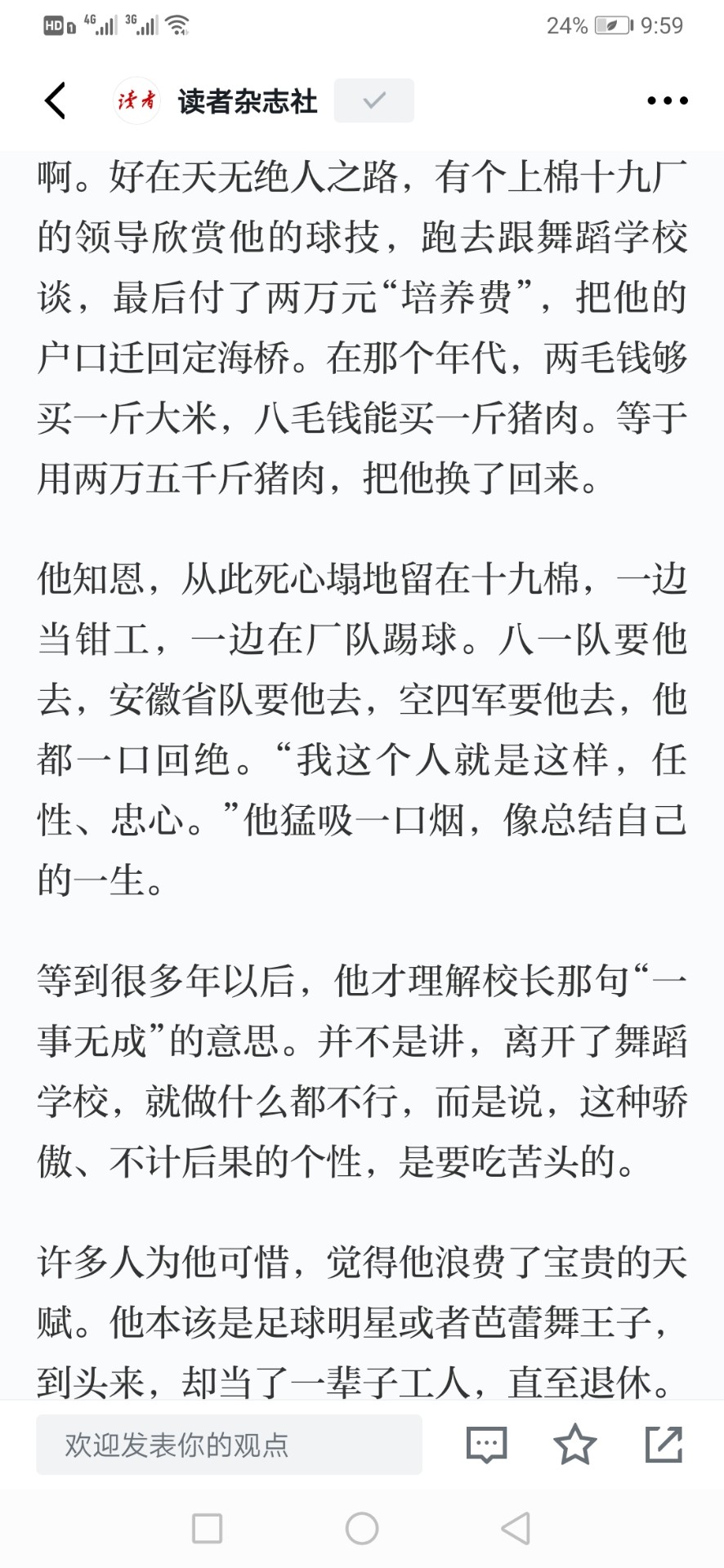Open recent apps with the square button
Image resolution: width=724 pixels, height=1568 pixels.
click(x=207, y=1528)
